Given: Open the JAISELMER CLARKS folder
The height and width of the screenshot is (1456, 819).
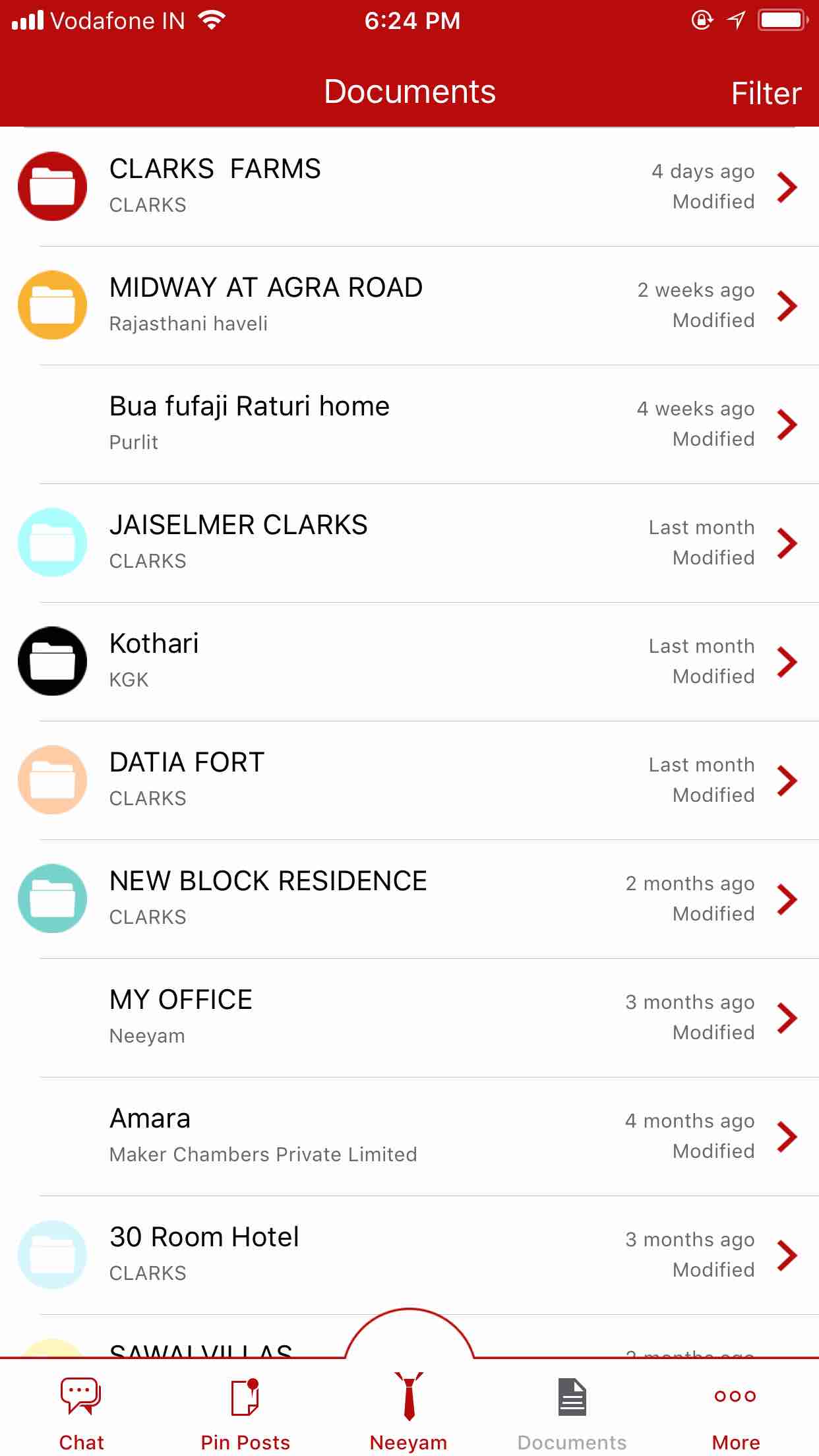Looking at the screenshot, I should (409, 543).
